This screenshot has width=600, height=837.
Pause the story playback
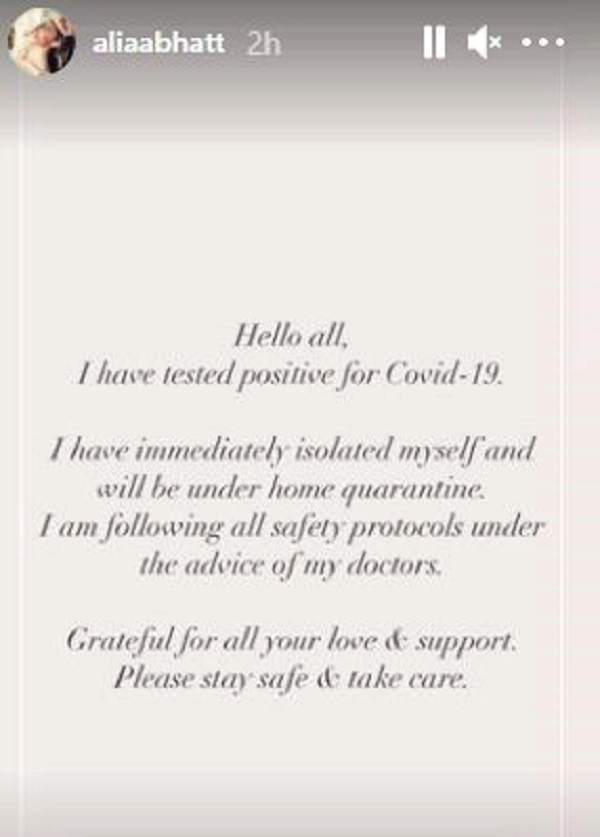[x=434, y=44]
